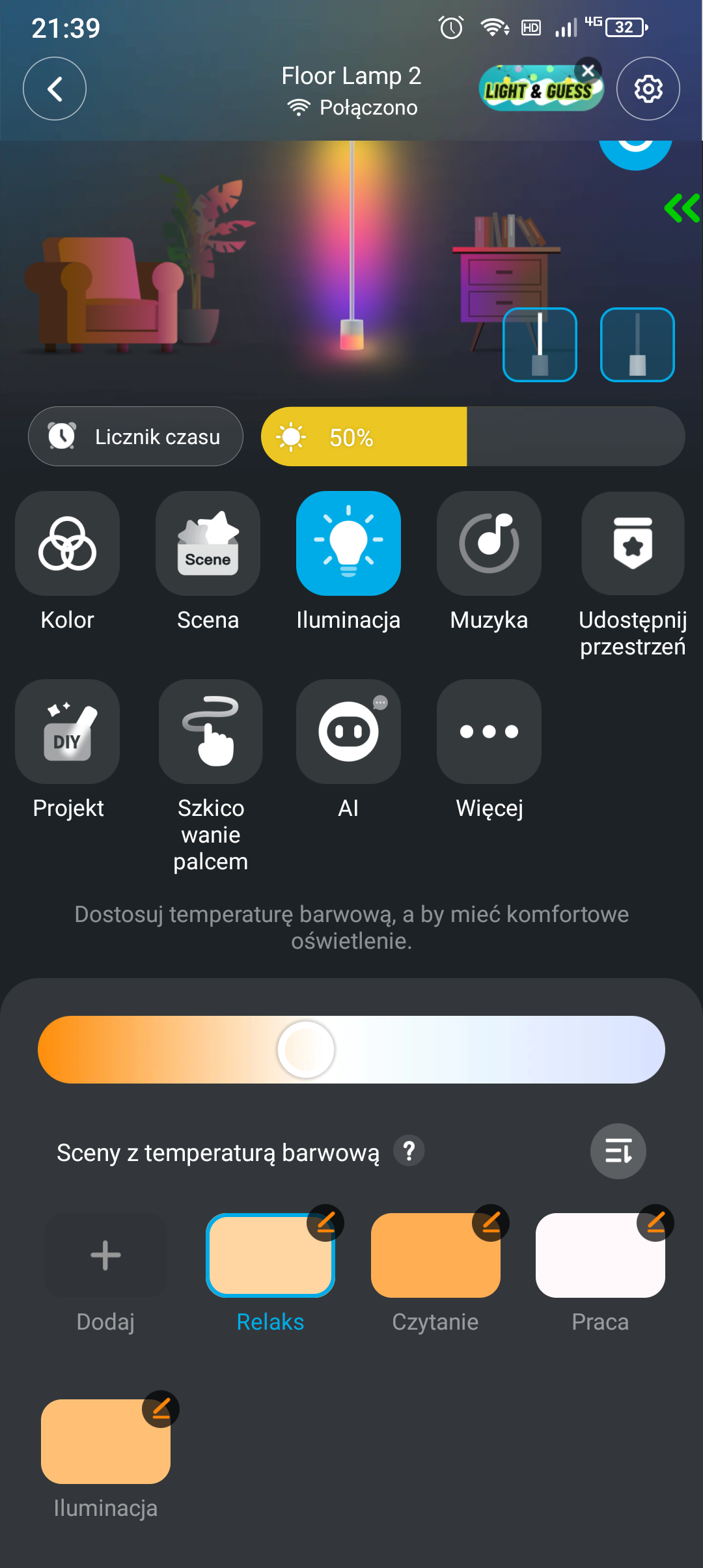
Task: Open Udostępnij przestrzeń
Action: click(x=633, y=543)
